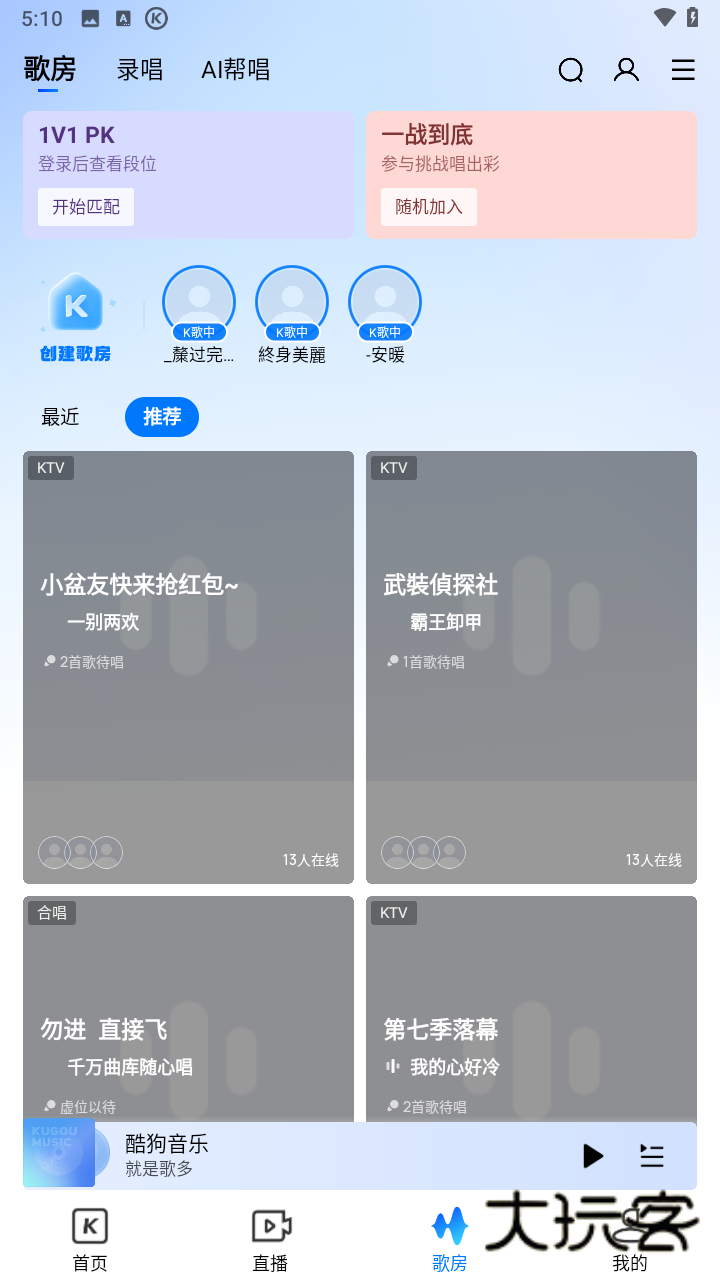The height and width of the screenshot is (1280, 720).
Task: Open the profile icon near the search
Action: pos(626,70)
